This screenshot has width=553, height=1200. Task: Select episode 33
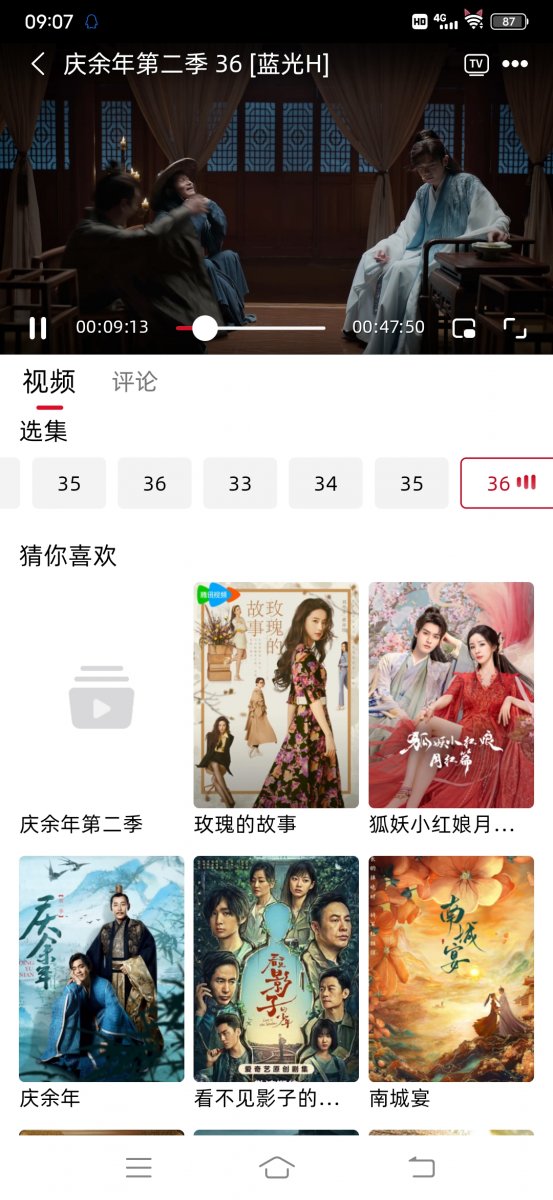click(240, 483)
